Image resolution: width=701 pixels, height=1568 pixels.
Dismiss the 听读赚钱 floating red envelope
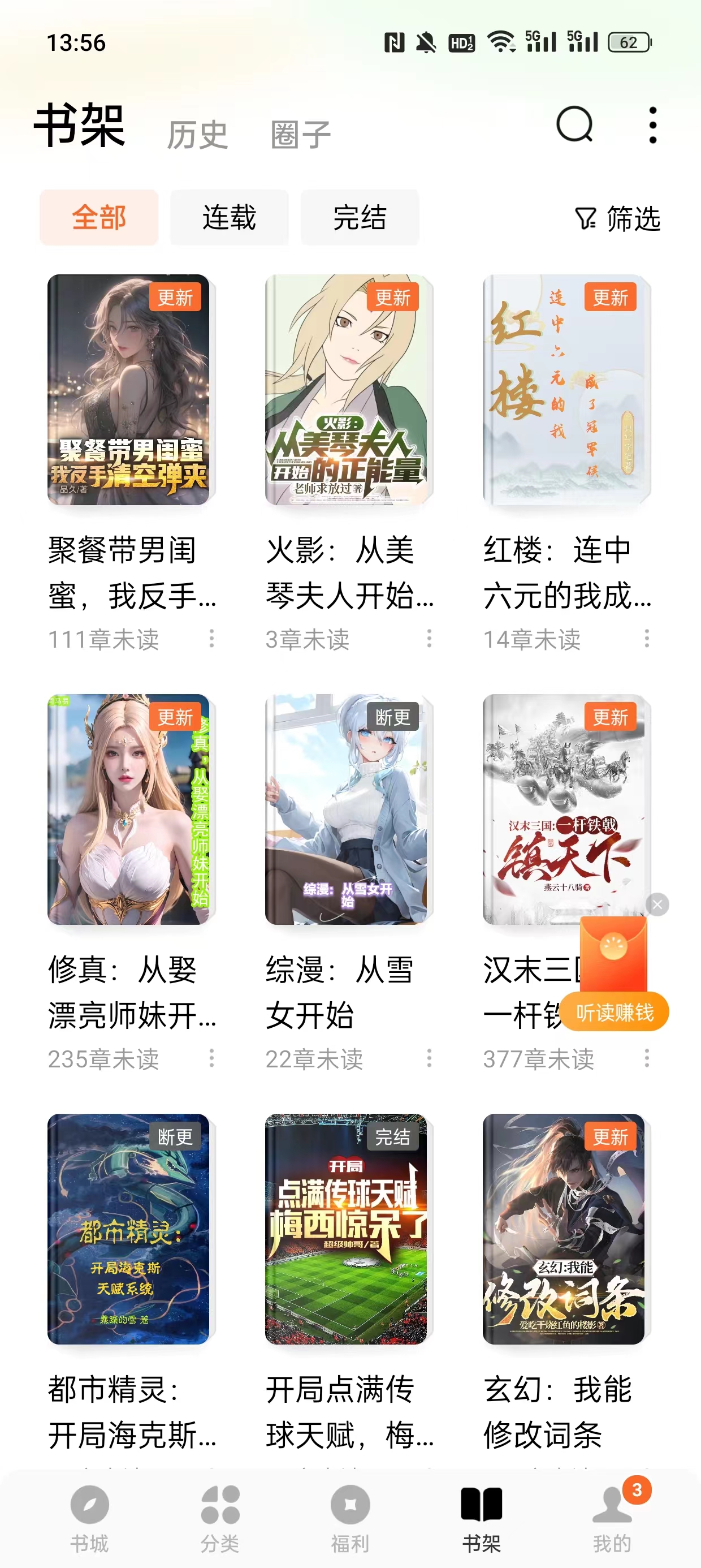(657, 904)
